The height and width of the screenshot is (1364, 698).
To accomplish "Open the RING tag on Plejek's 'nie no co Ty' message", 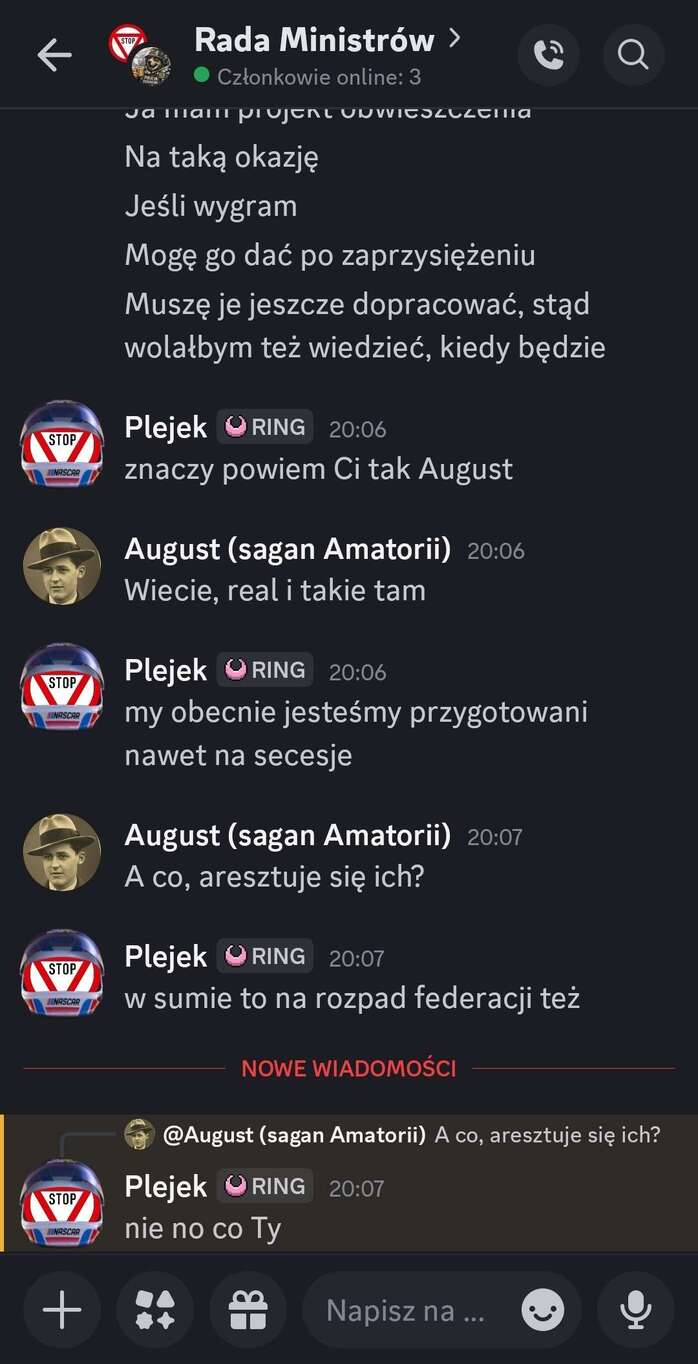I will 265,1186.
